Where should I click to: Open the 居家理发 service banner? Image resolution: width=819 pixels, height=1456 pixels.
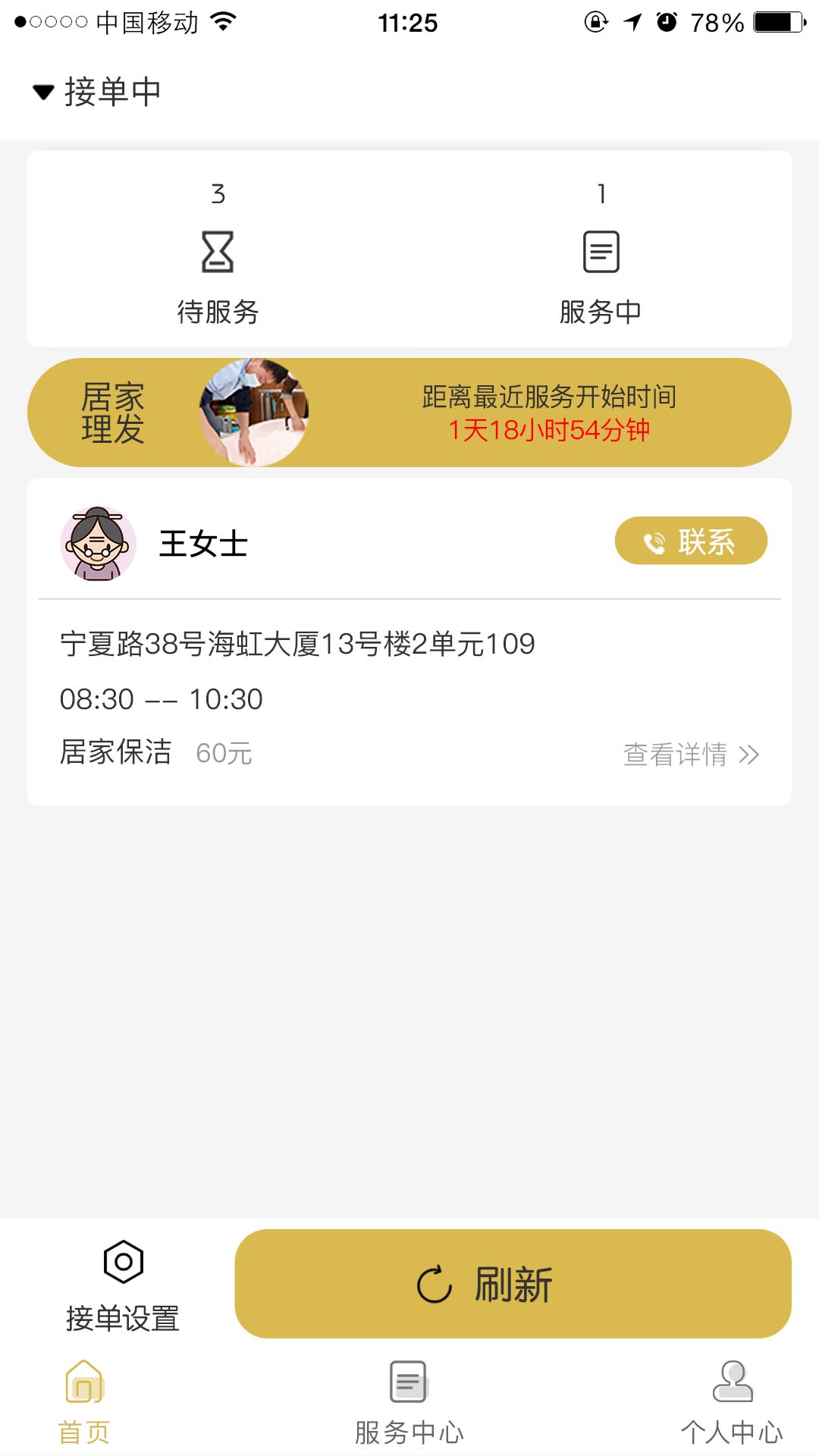coord(409,413)
